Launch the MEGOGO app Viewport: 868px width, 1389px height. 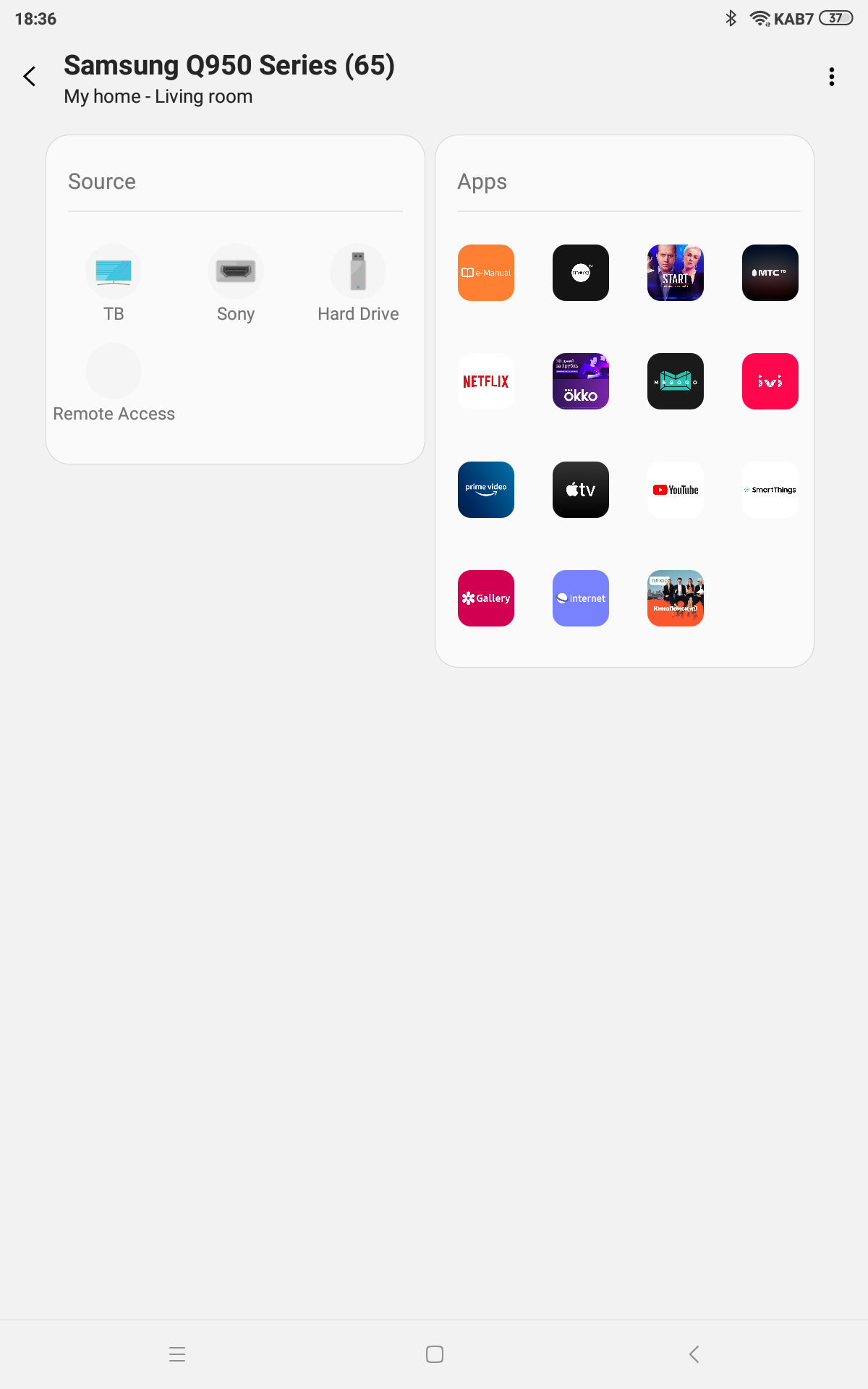tap(676, 381)
